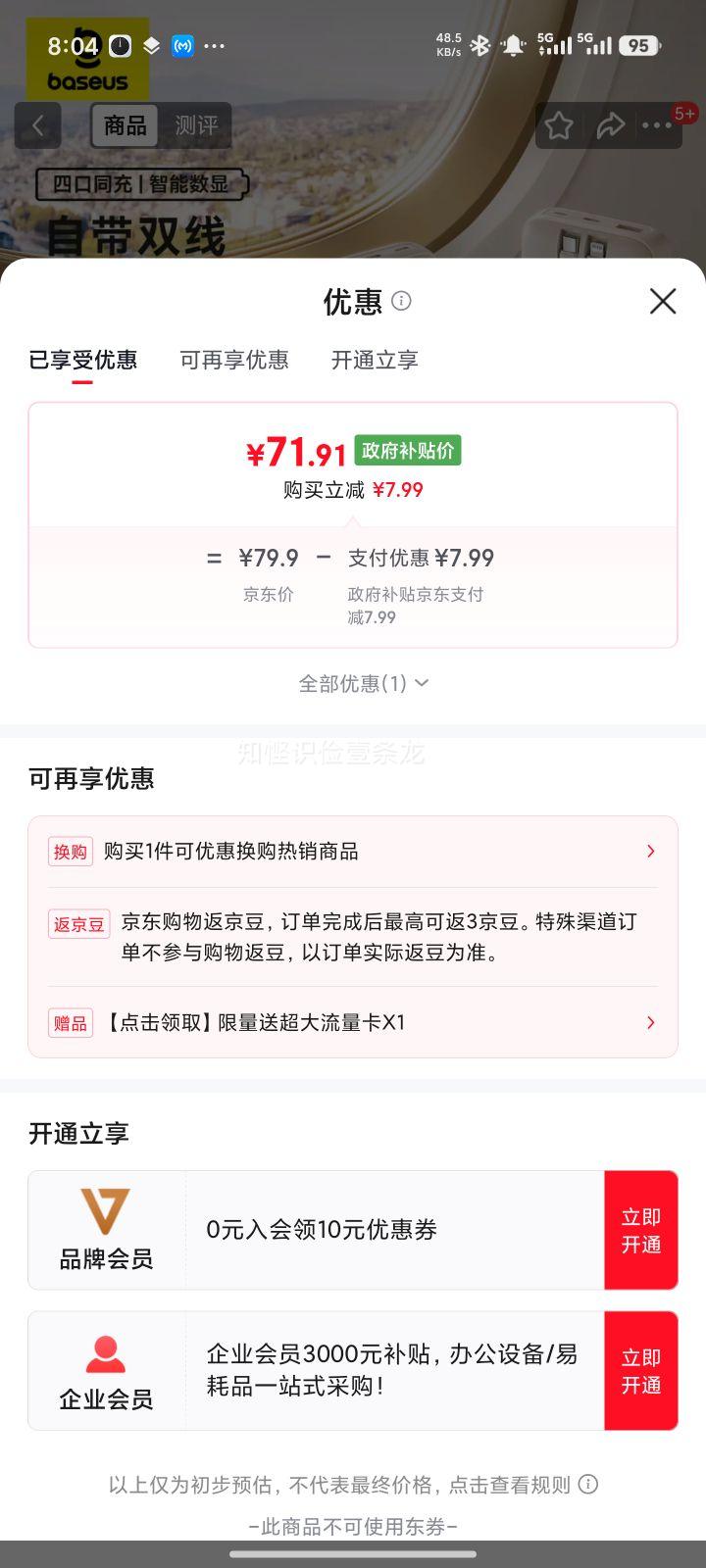
Task: Switch to the 开通立享 tab
Action: [375, 360]
